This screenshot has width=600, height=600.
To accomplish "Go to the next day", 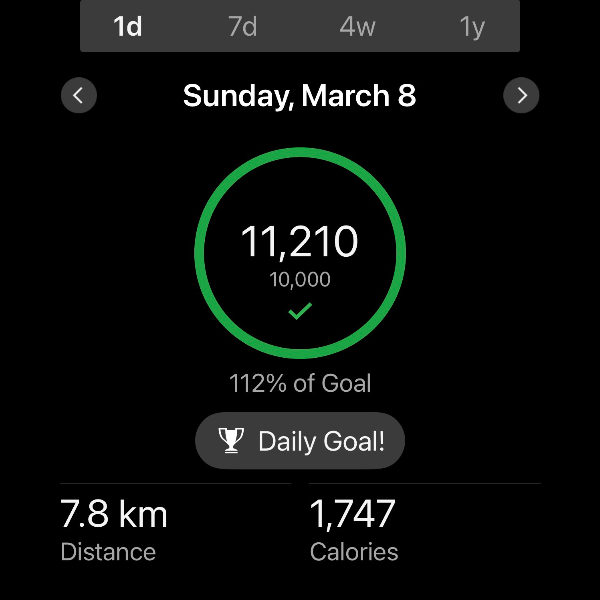I will (521, 96).
